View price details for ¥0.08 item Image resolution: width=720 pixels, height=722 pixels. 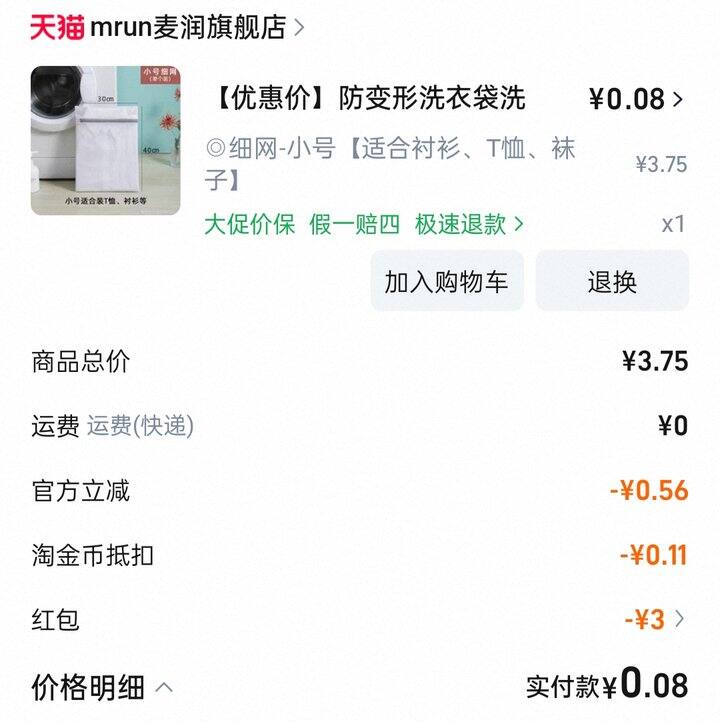pyautogui.click(x=637, y=99)
